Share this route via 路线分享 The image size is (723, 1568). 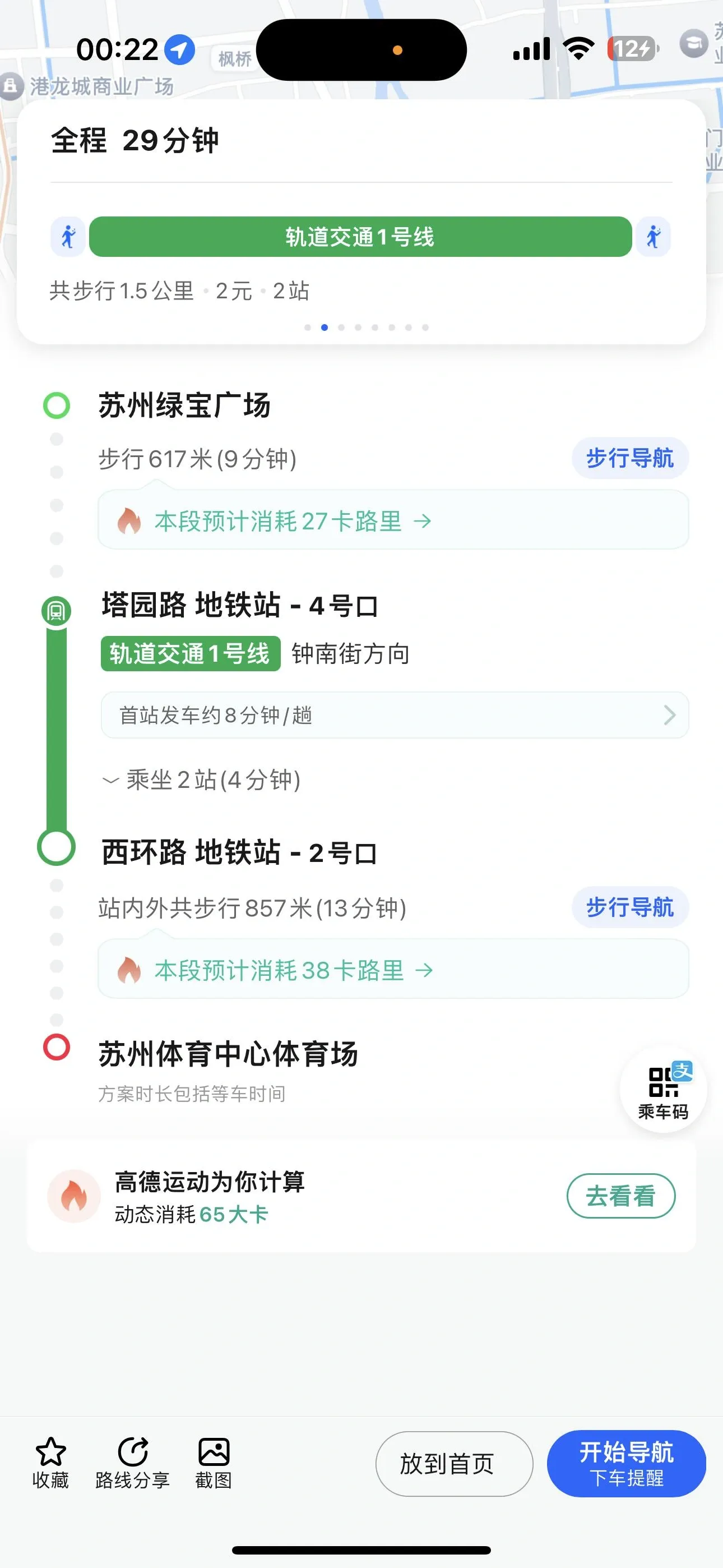132,1463
